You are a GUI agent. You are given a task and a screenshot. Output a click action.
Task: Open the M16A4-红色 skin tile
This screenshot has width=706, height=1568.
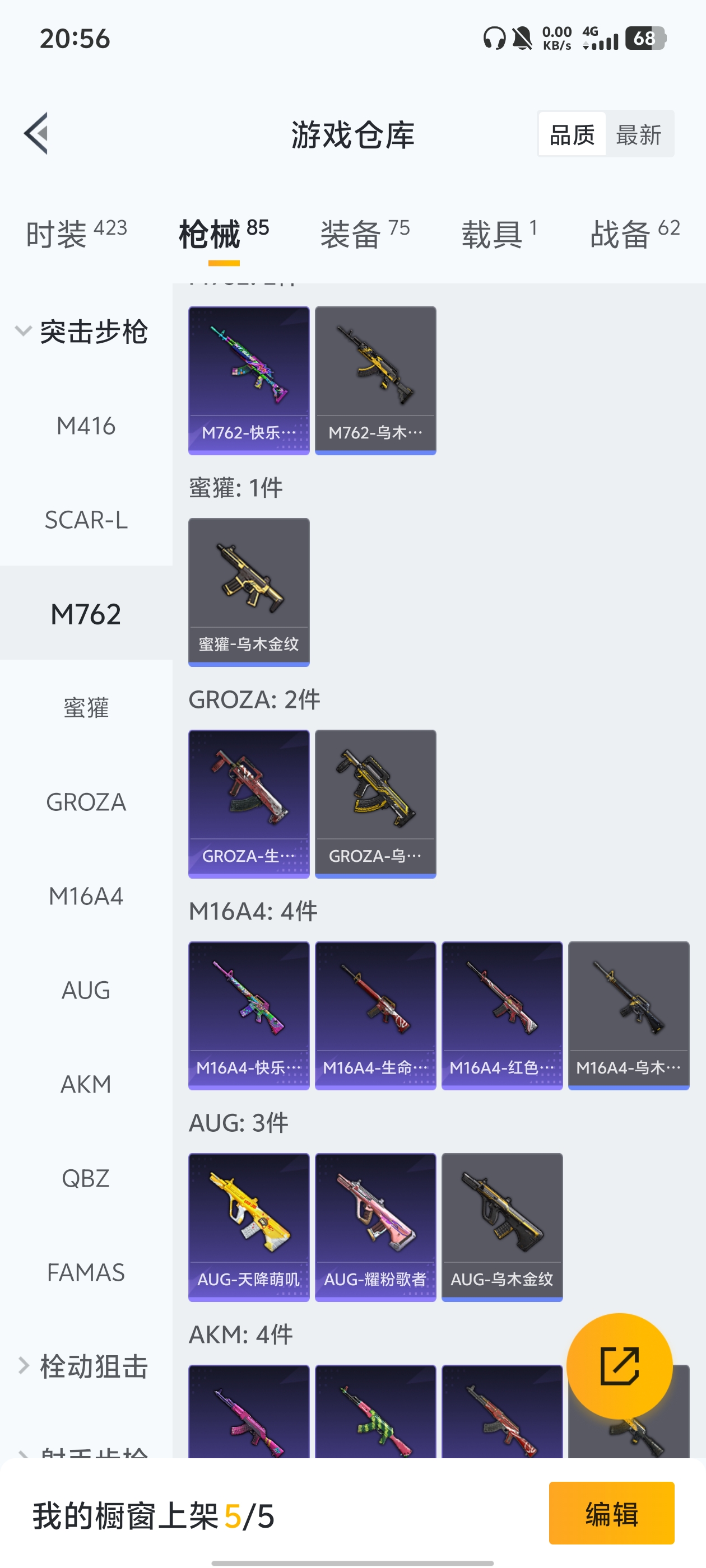tap(501, 1015)
